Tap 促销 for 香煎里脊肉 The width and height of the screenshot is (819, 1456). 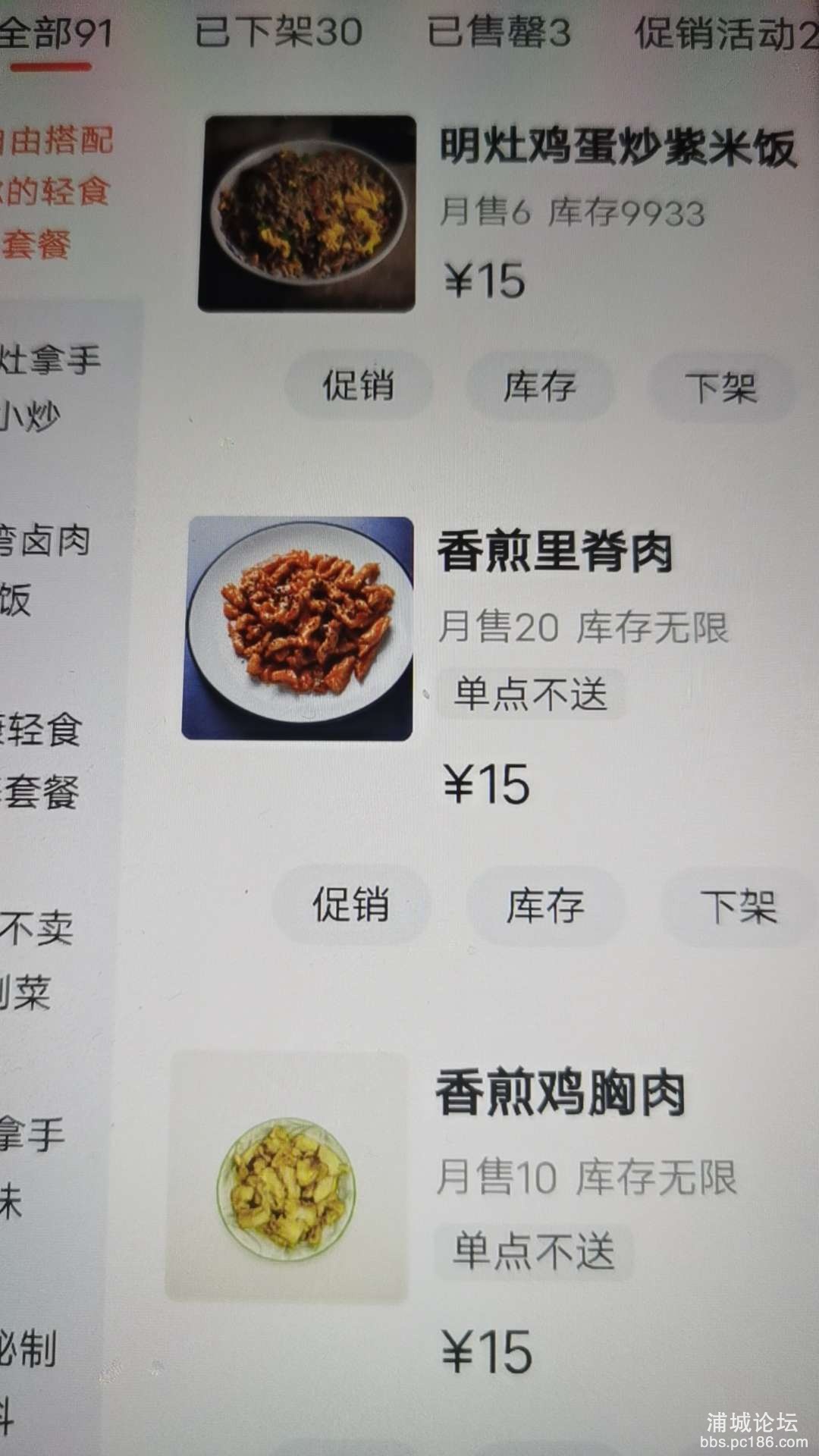point(351,905)
